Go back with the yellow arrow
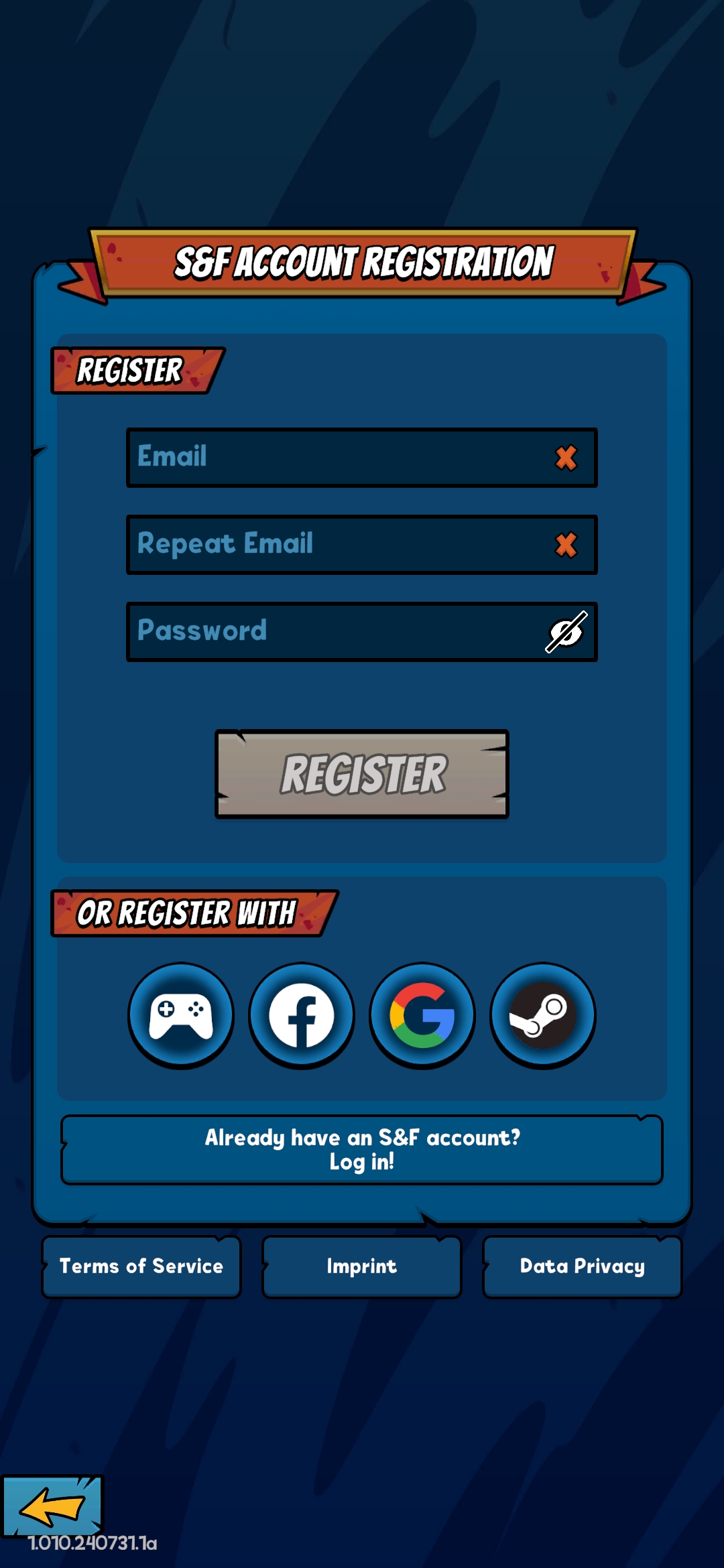Viewport: 724px width, 1568px height. point(52,1507)
